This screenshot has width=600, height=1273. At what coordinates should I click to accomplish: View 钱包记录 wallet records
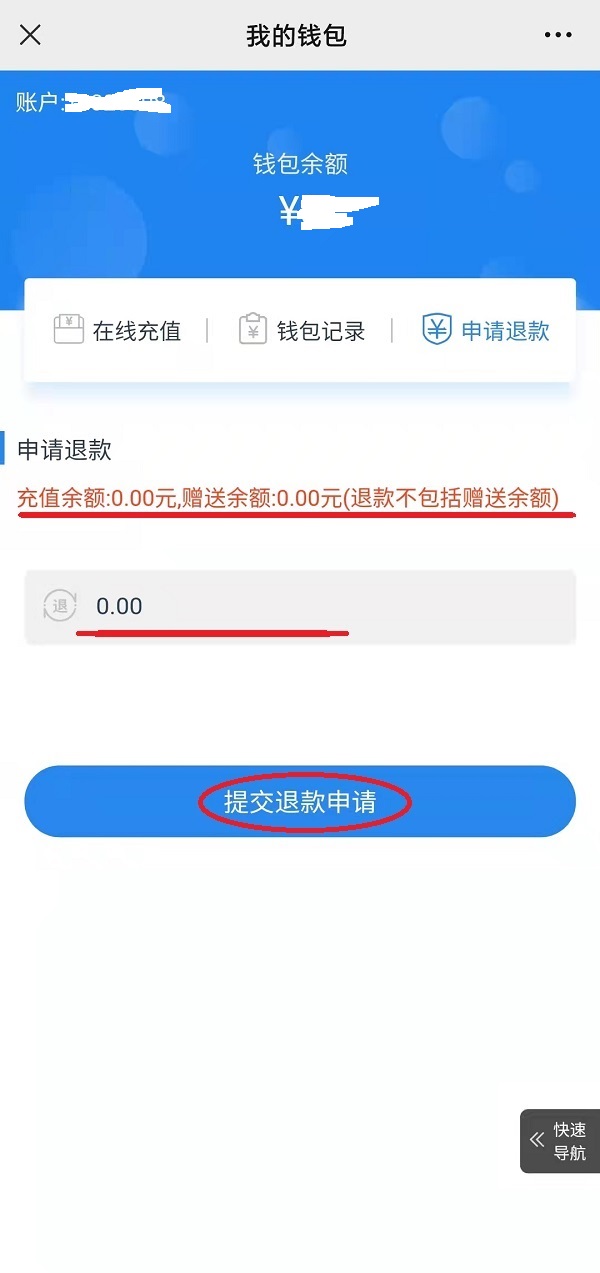tap(302, 331)
